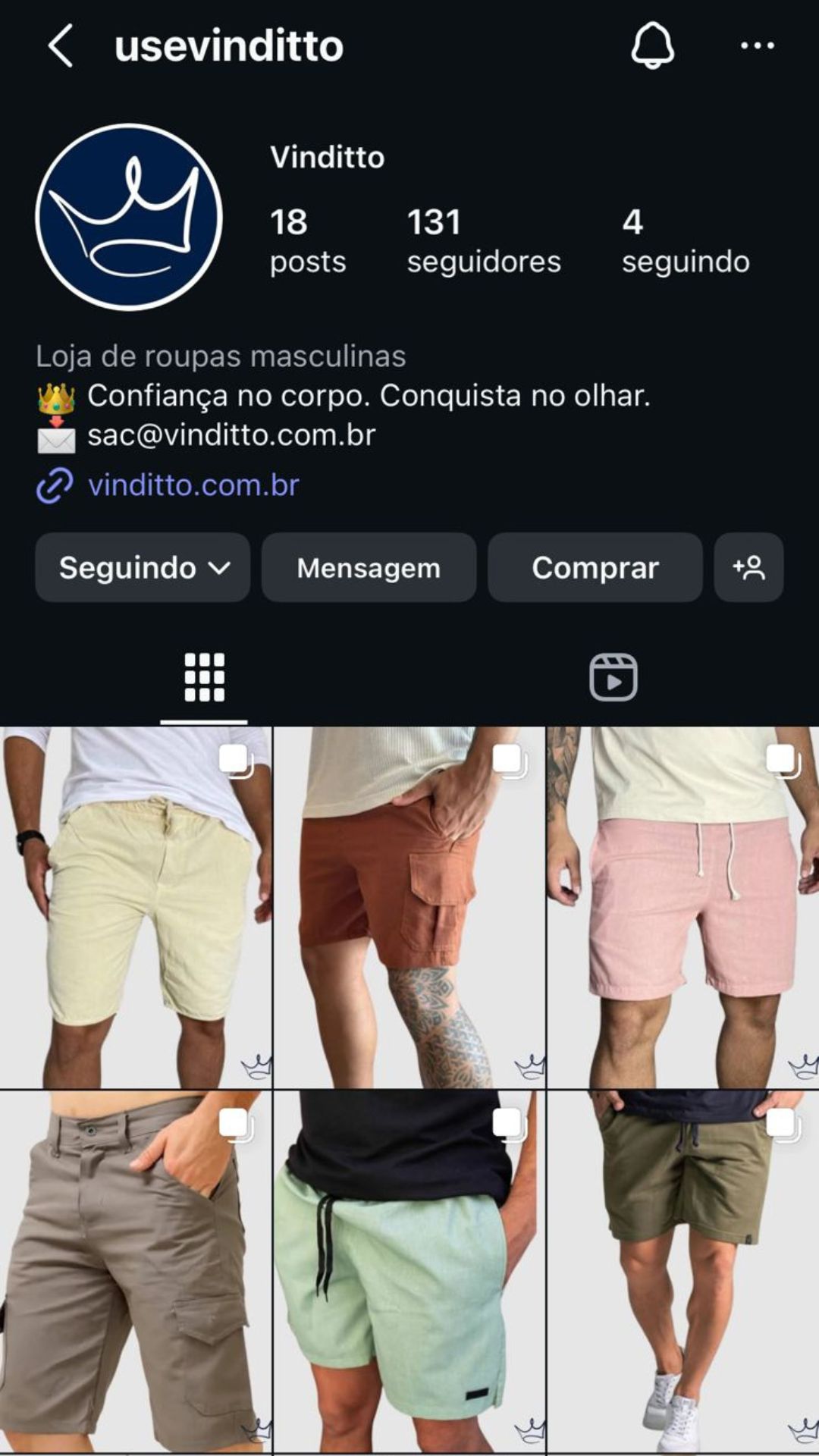
Task: Open the 131 seguidores list
Action: (483, 241)
